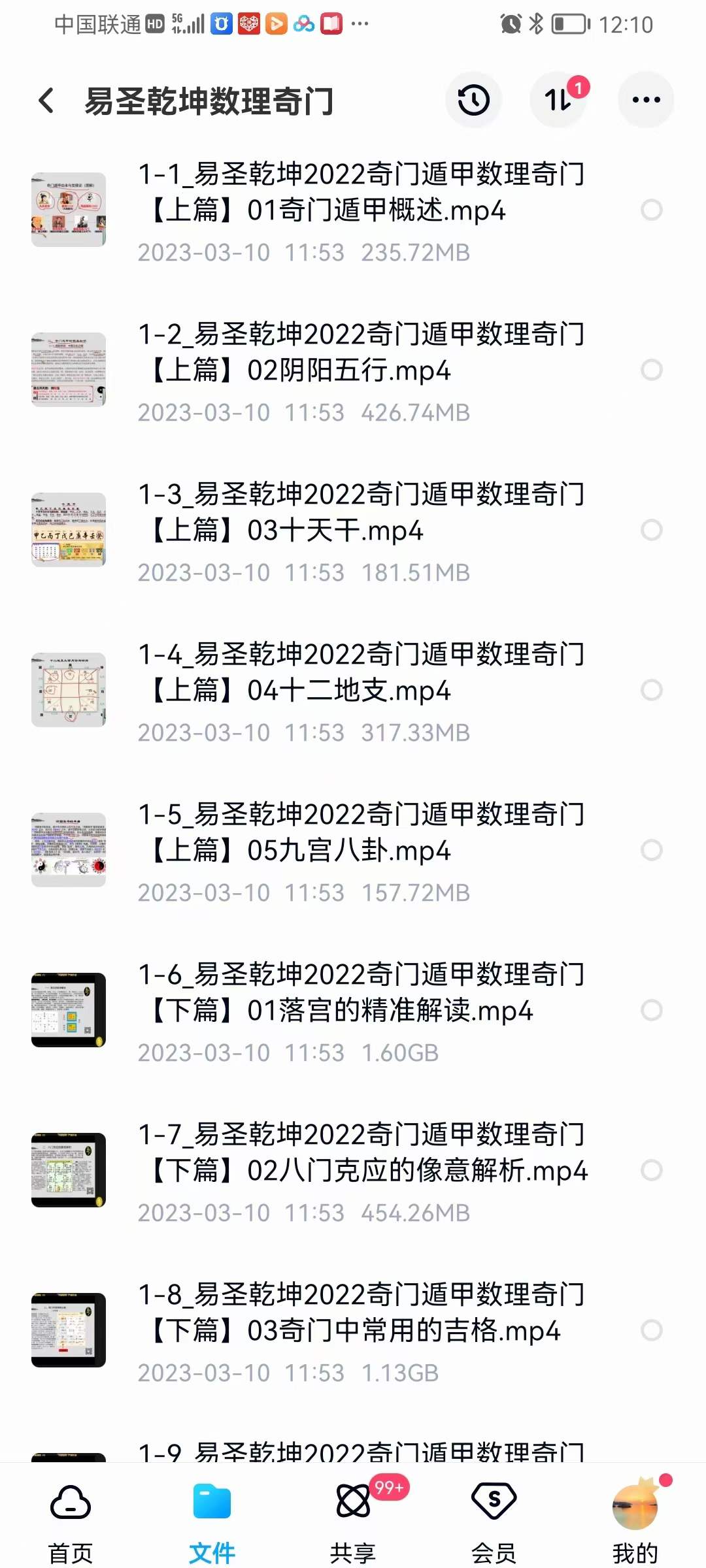This screenshot has width=706, height=1568.
Task: Expand options for file 04十二地支.mp4
Action: 650,689
